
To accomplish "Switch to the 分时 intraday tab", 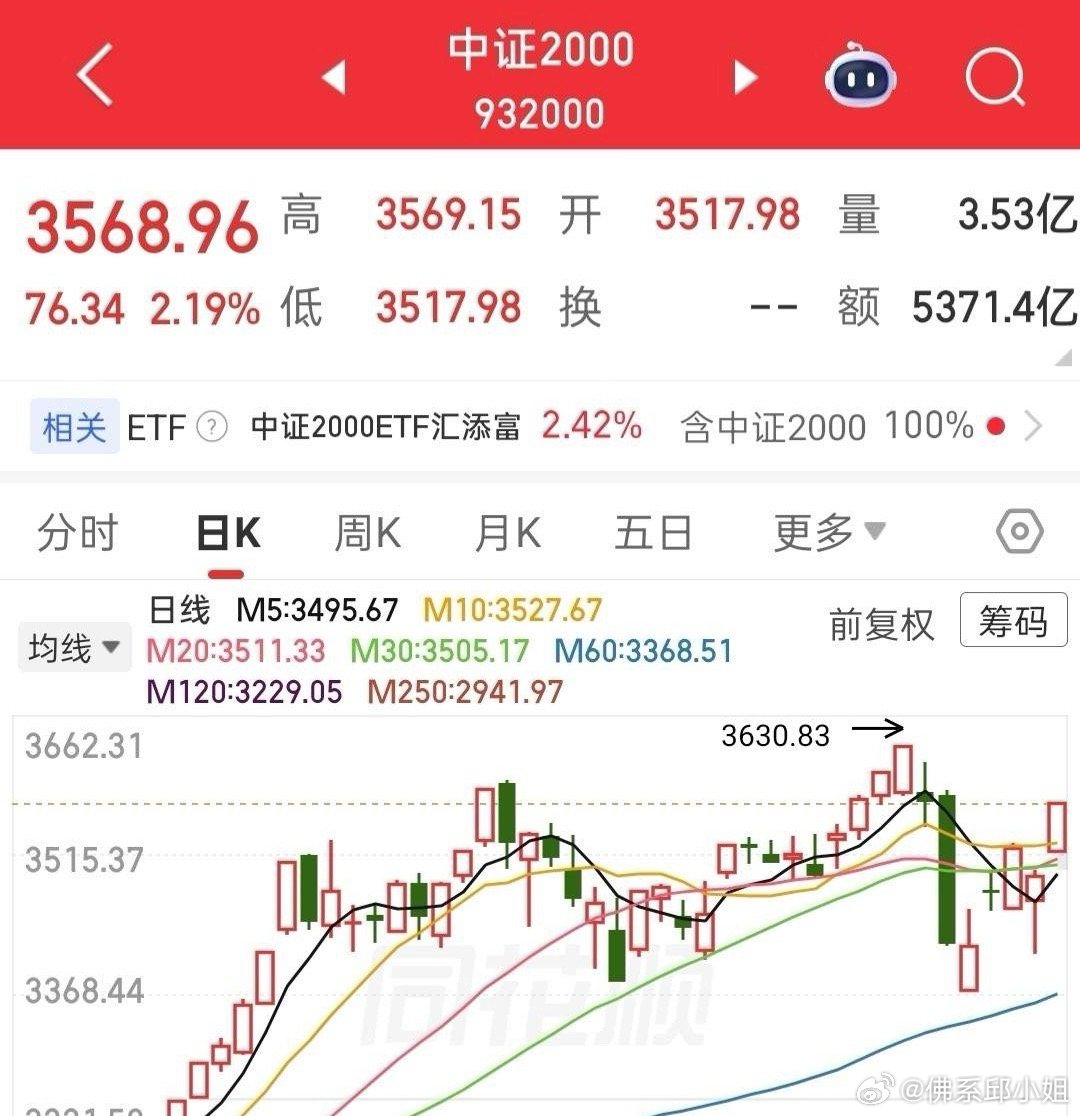I will [79, 531].
